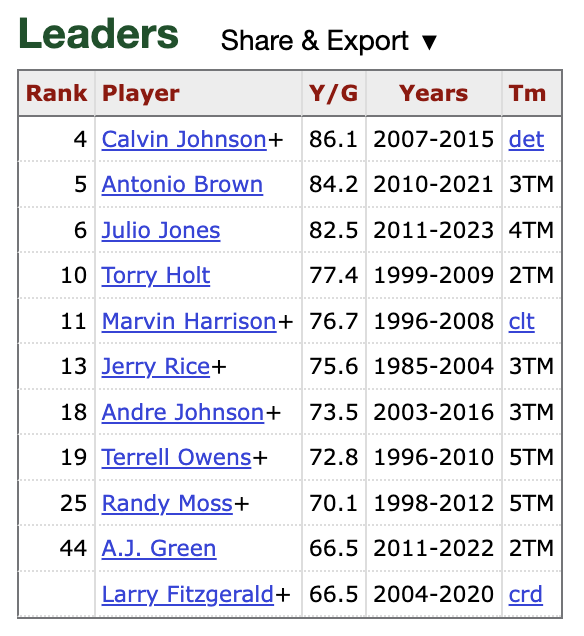
Task: Open the crd team link
Action: [525, 595]
